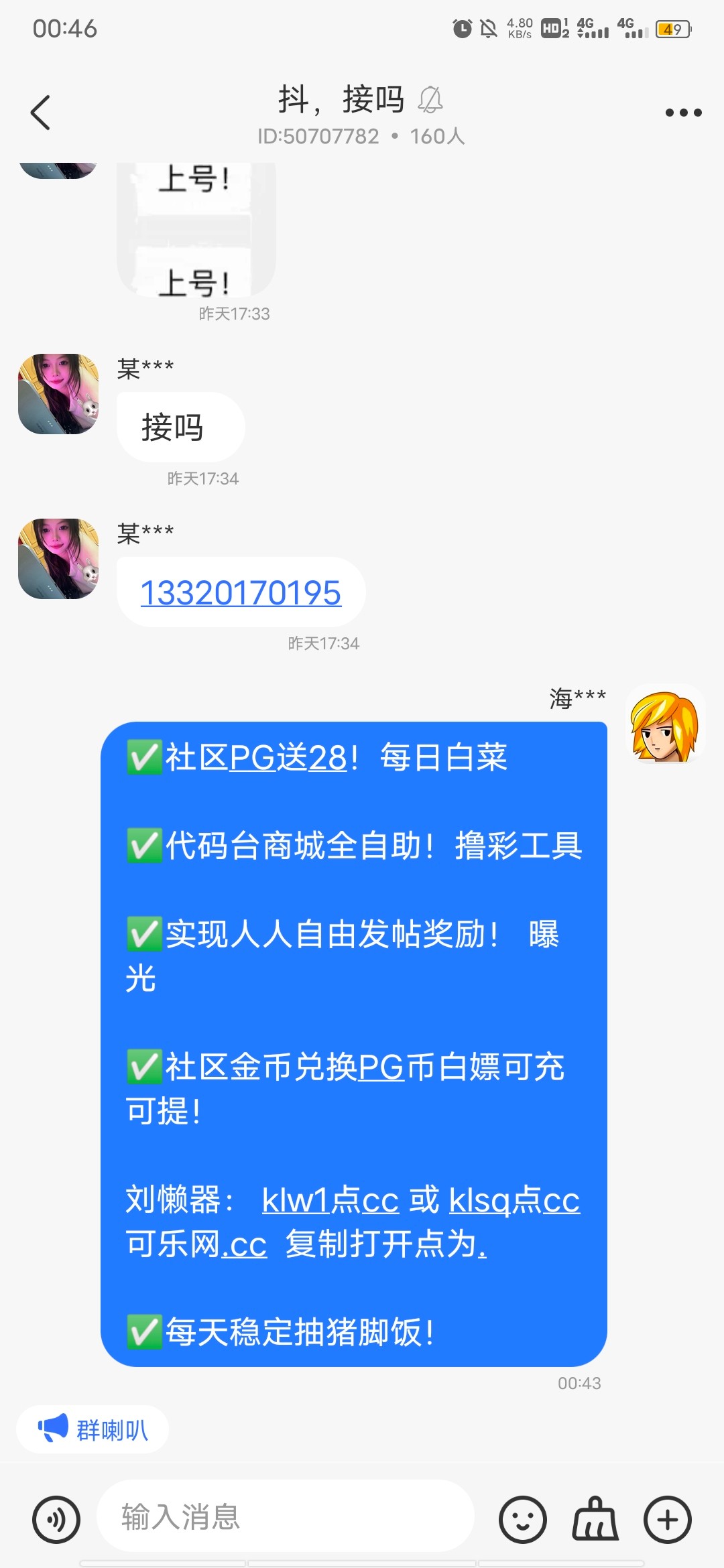Tap 某*** user avatar photo
The image size is (724, 1568).
tap(58, 394)
